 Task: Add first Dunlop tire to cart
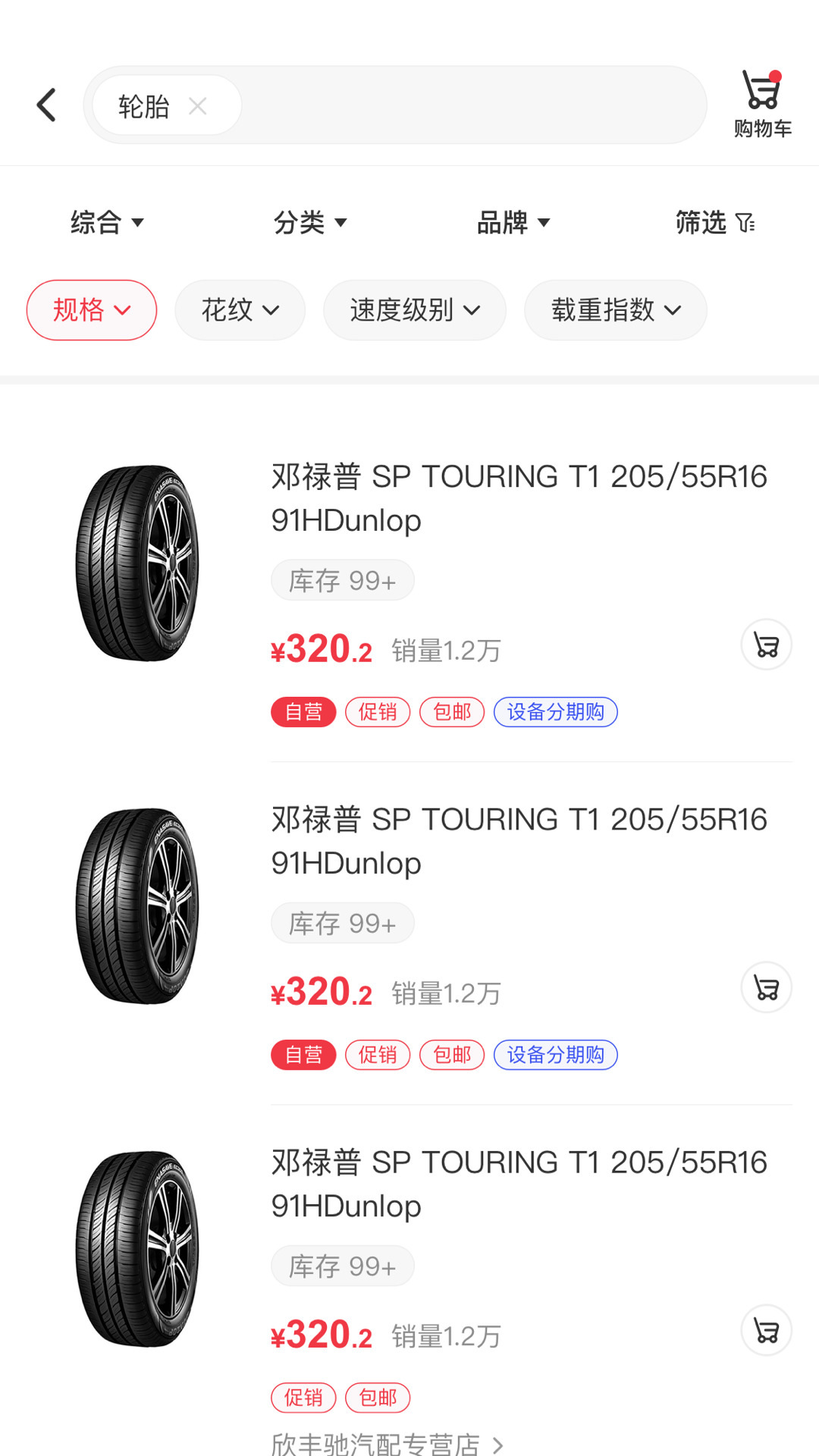point(766,645)
